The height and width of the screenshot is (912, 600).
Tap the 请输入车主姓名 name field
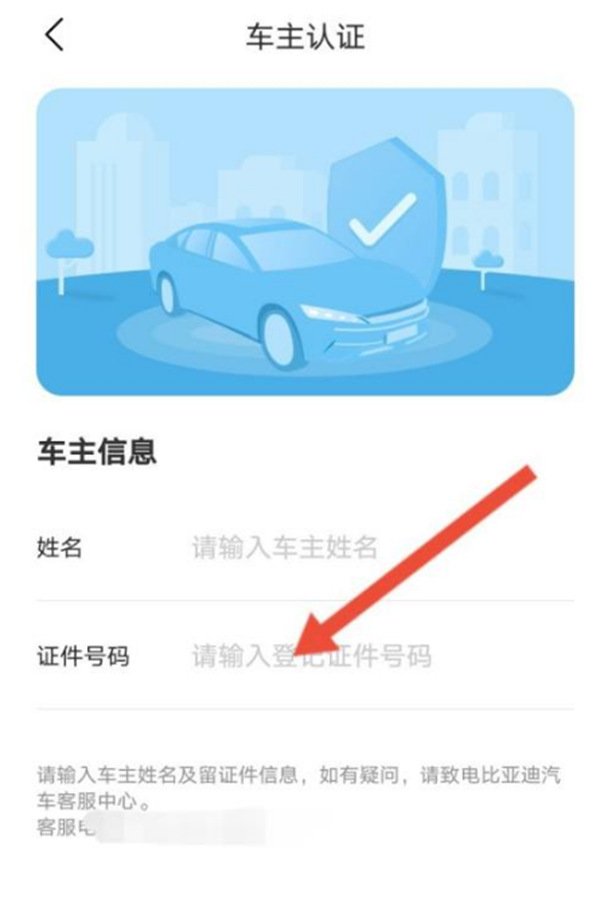pyautogui.click(x=285, y=547)
